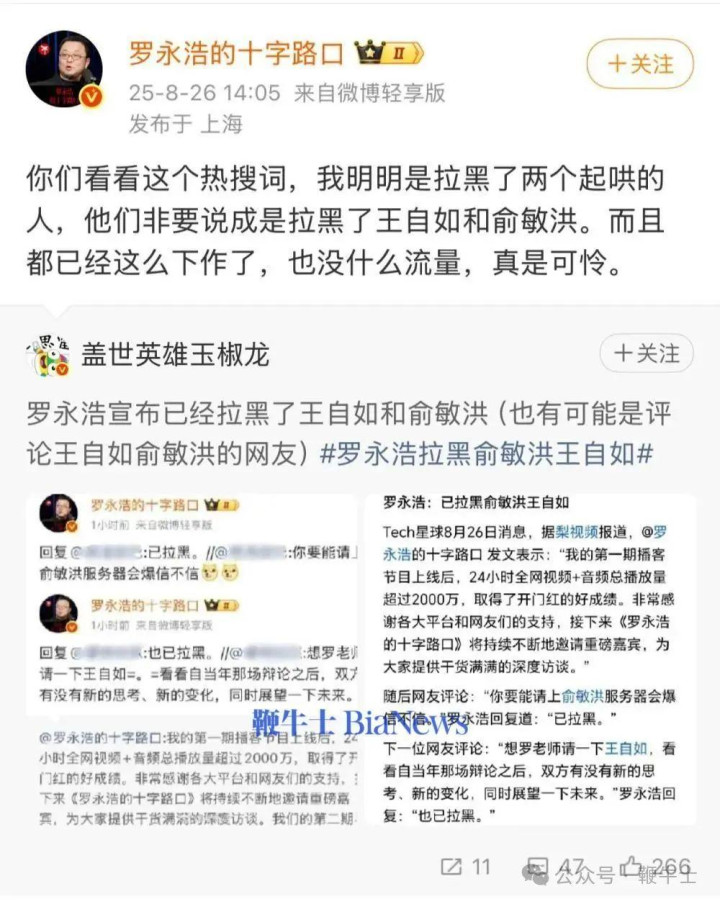Open comments on the quoted post
720x904 pixels.
[x=555, y=867]
